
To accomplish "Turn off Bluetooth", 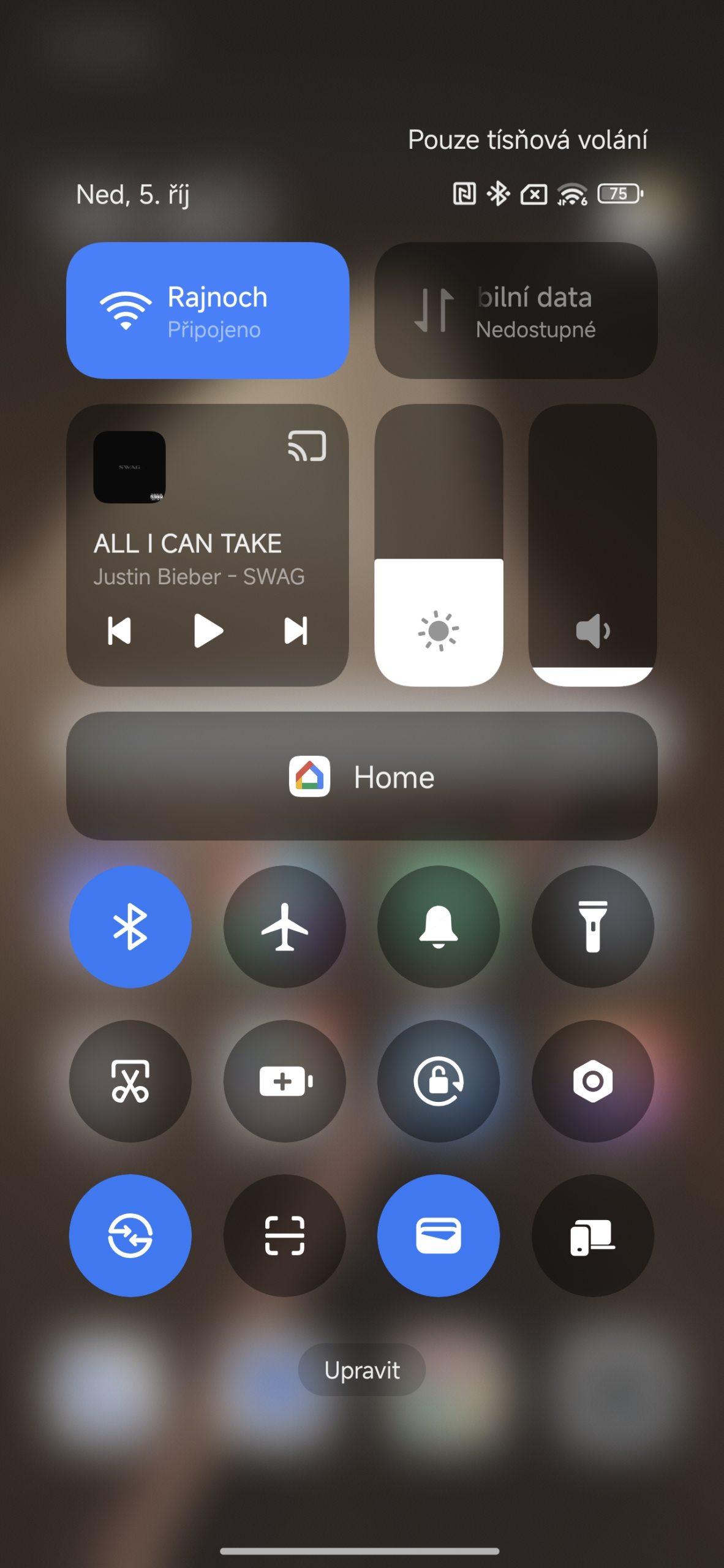I will [130, 927].
